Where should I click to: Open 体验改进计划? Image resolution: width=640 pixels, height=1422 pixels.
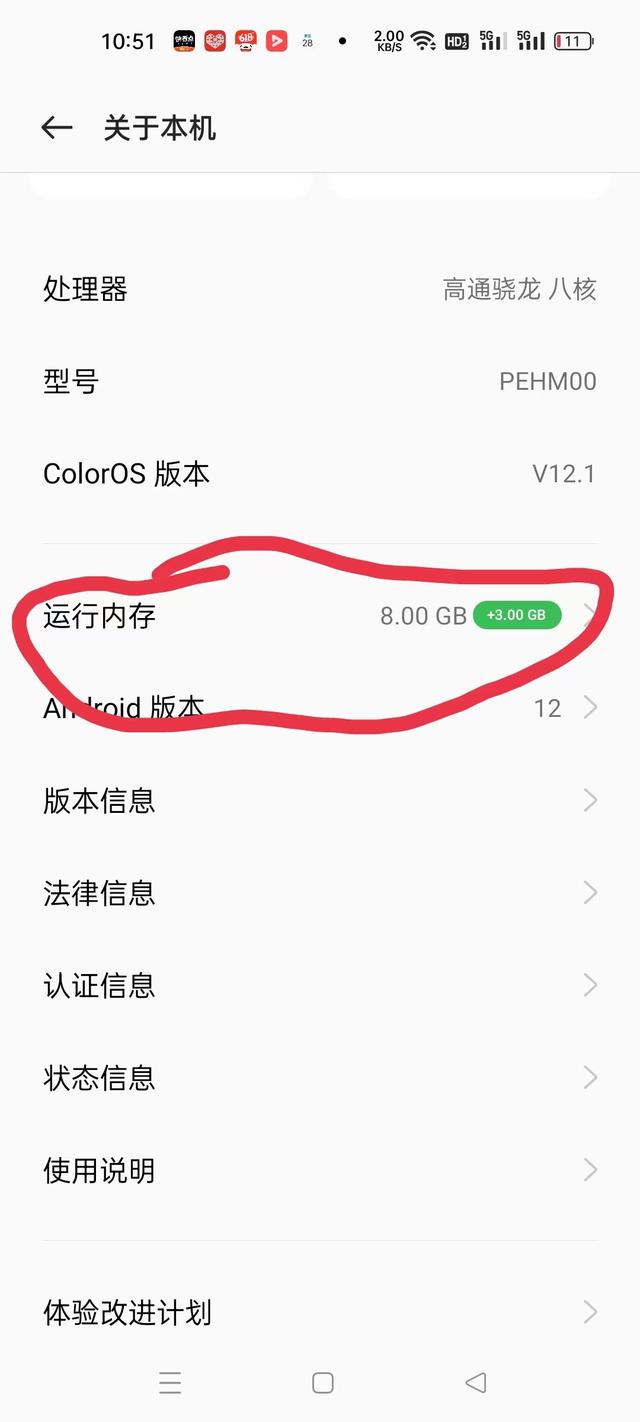coord(319,1312)
